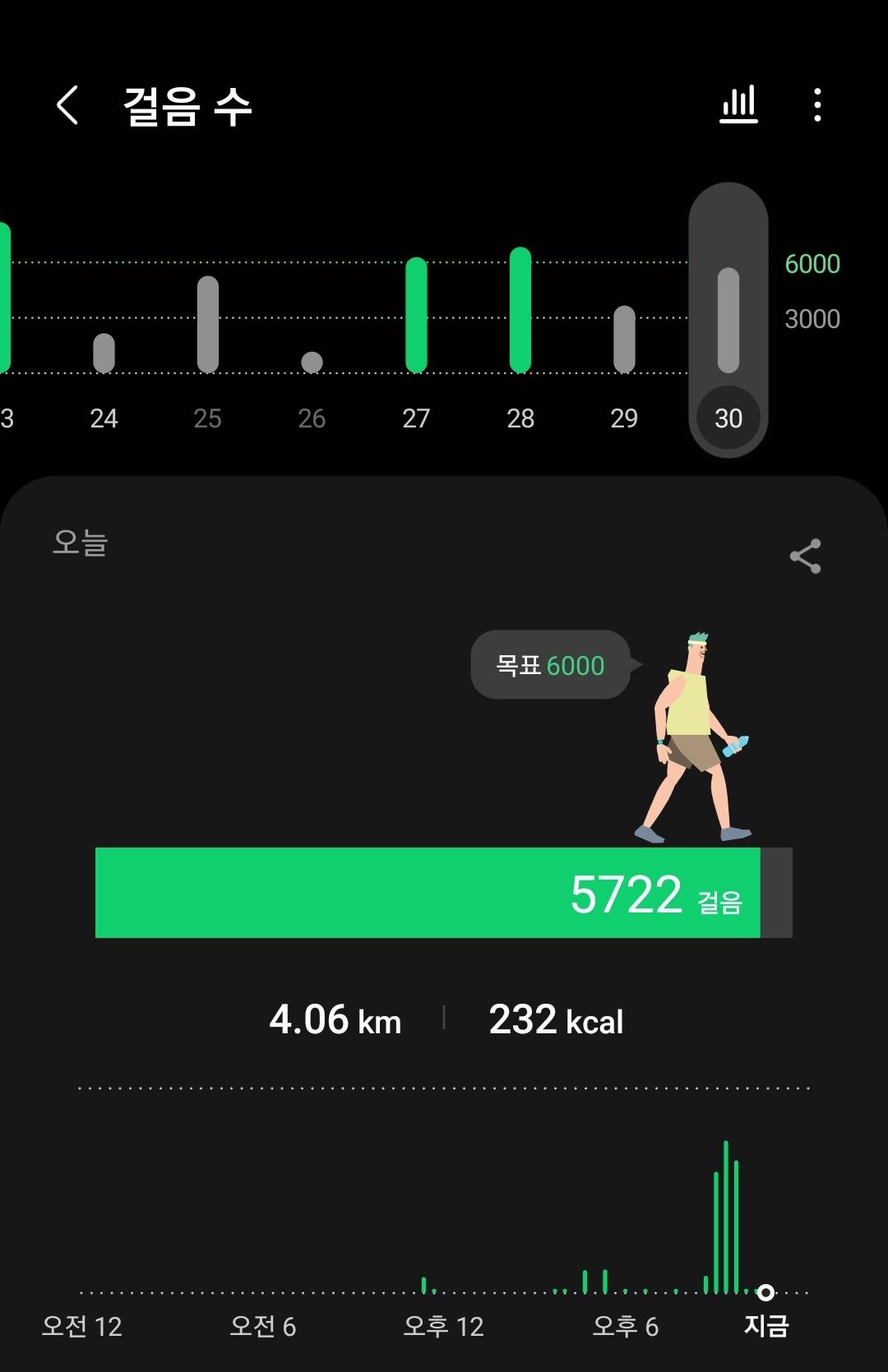Share today's step count
The width and height of the screenshot is (888, 1372).
coord(805,557)
